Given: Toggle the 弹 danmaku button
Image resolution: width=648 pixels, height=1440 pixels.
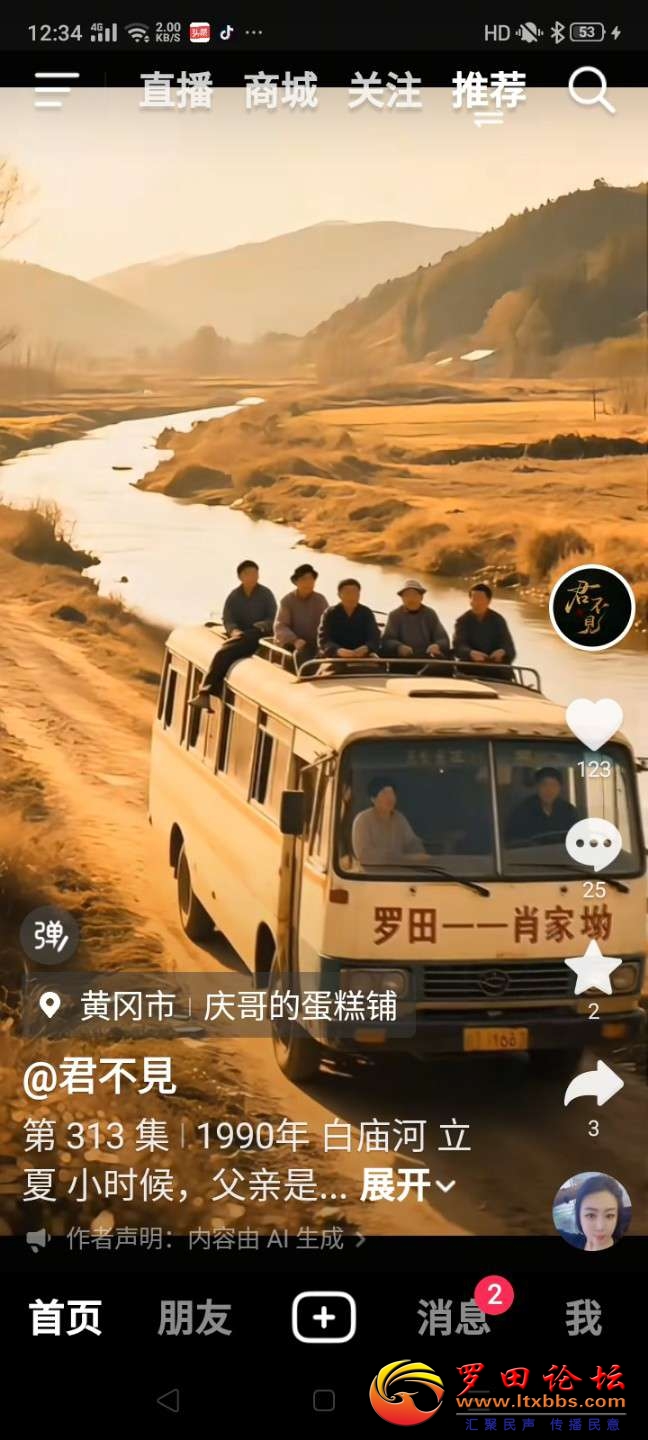Looking at the screenshot, I should click(x=49, y=936).
